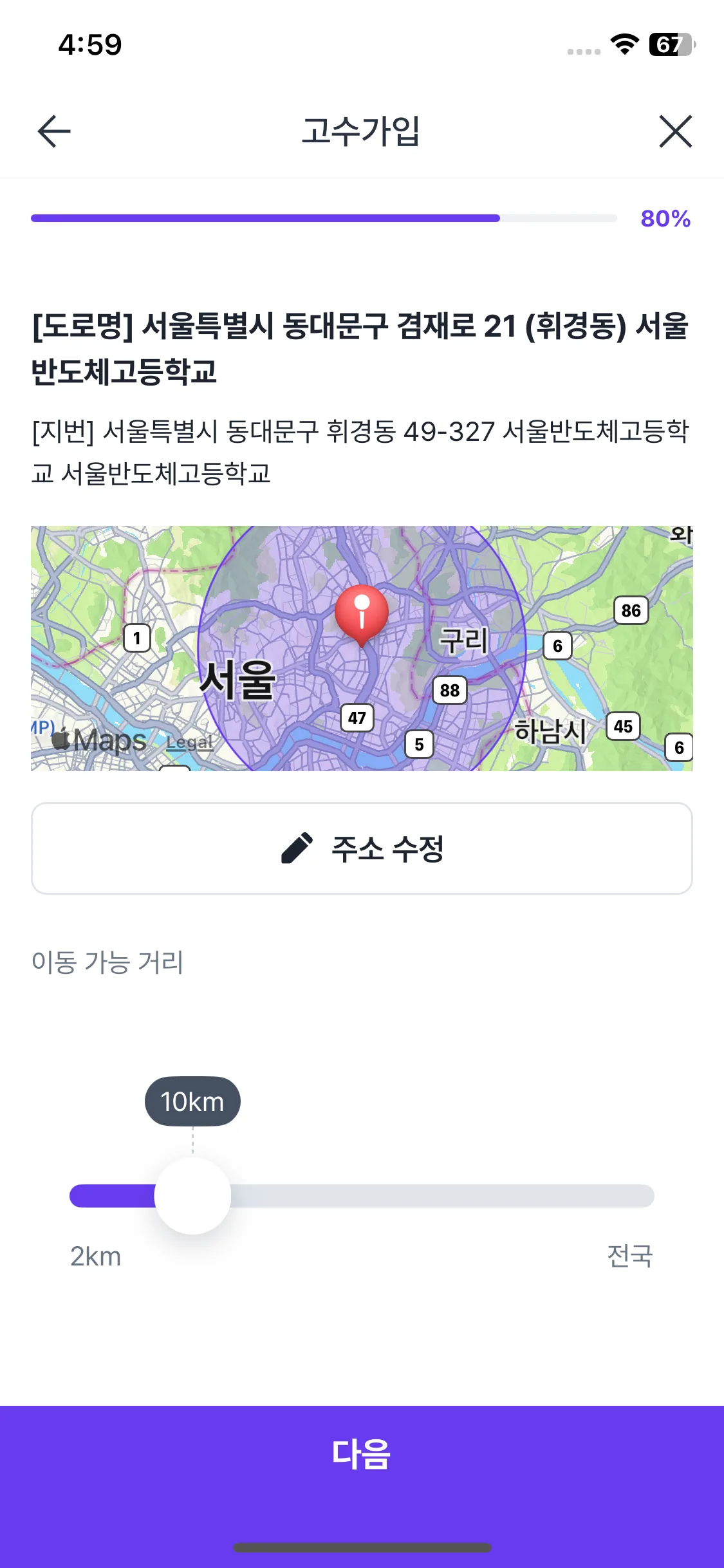The height and width of the screenshot is (1568, 724).
Task: Tap the 고수가입 title
Action: 362,131
